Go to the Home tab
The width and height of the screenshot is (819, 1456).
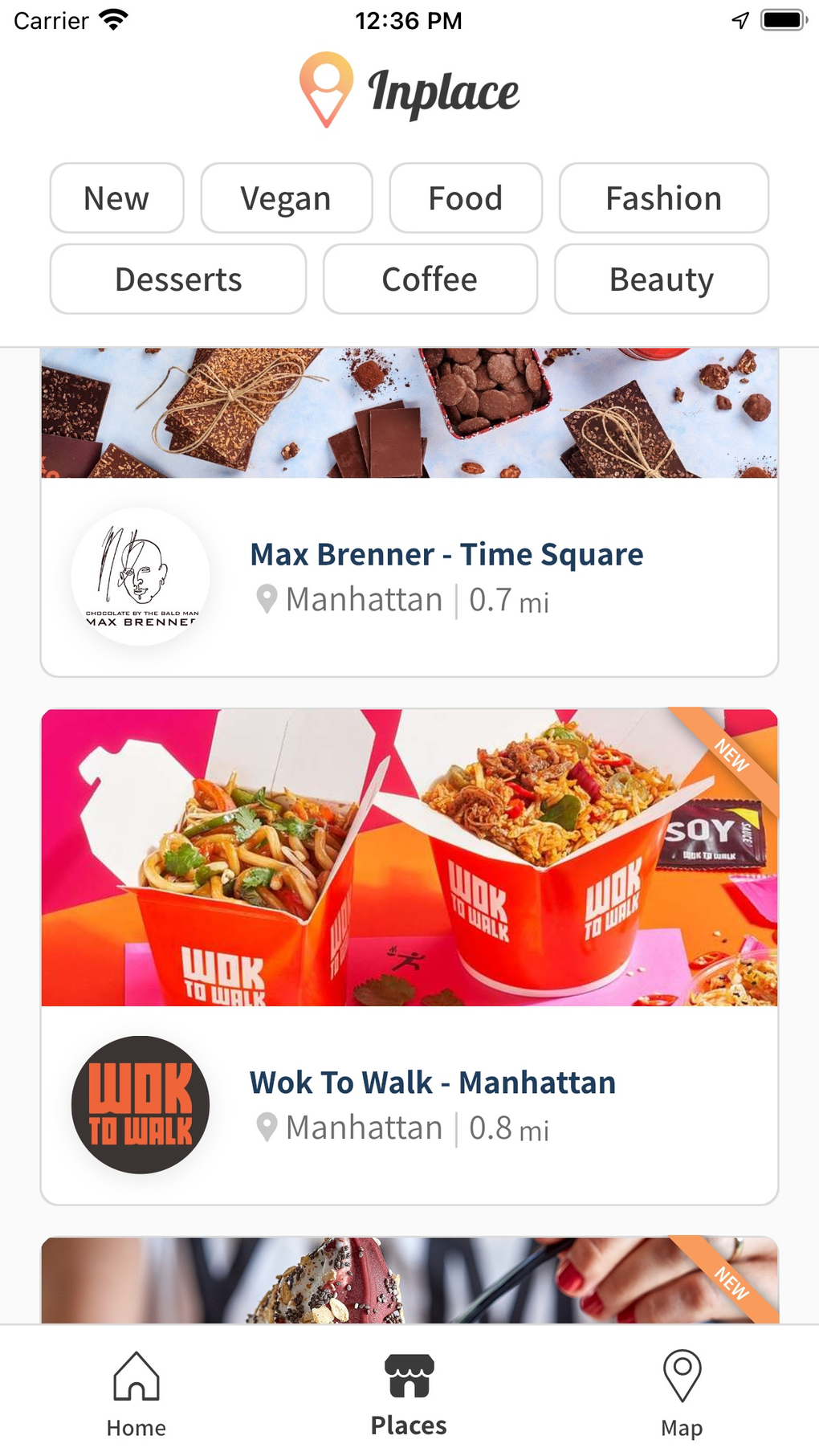[x=136, y=1394]
